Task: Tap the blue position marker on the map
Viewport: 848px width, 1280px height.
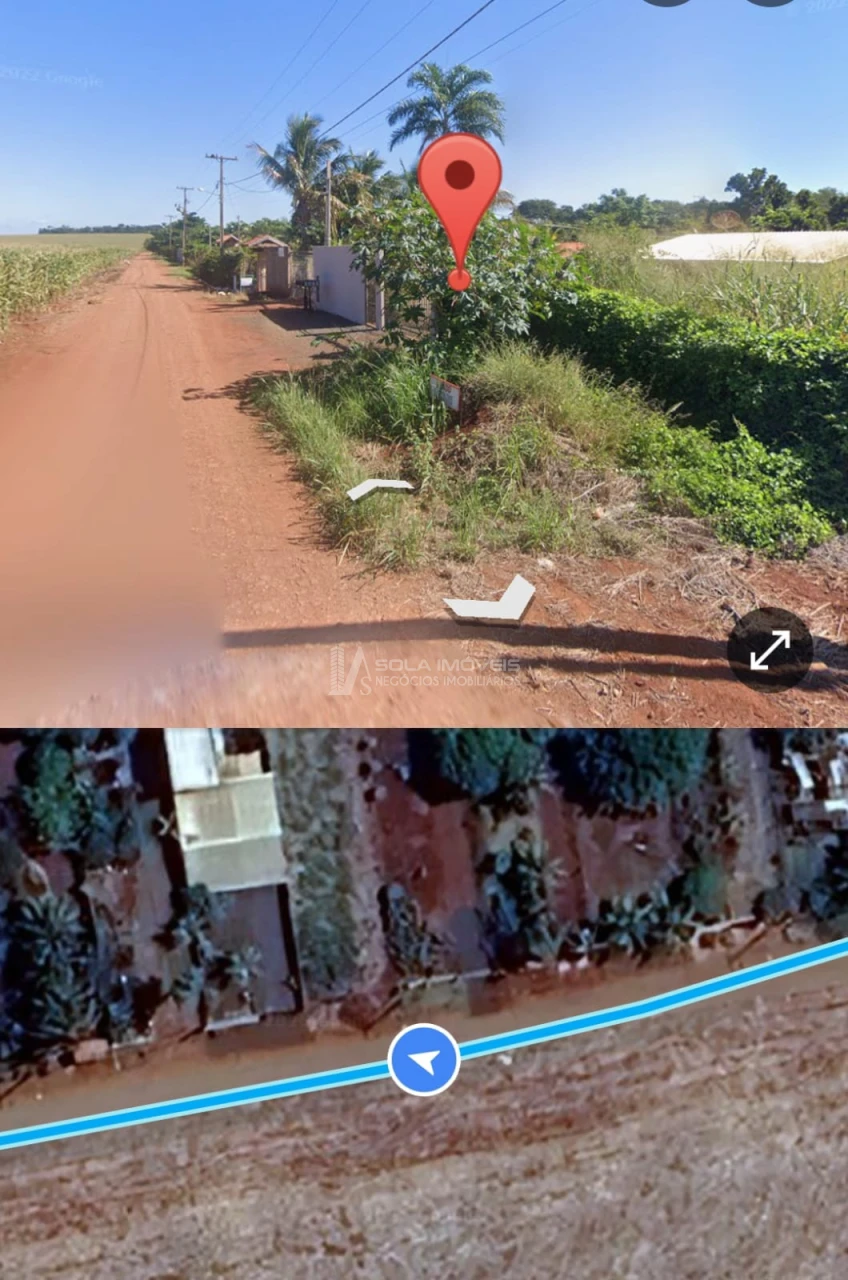Action: tap(424, 1060)
